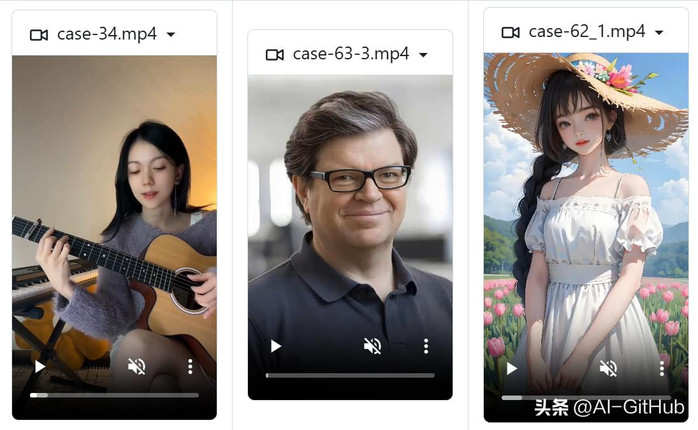Play the case-62_1.mp4 video

click(512, 368)
